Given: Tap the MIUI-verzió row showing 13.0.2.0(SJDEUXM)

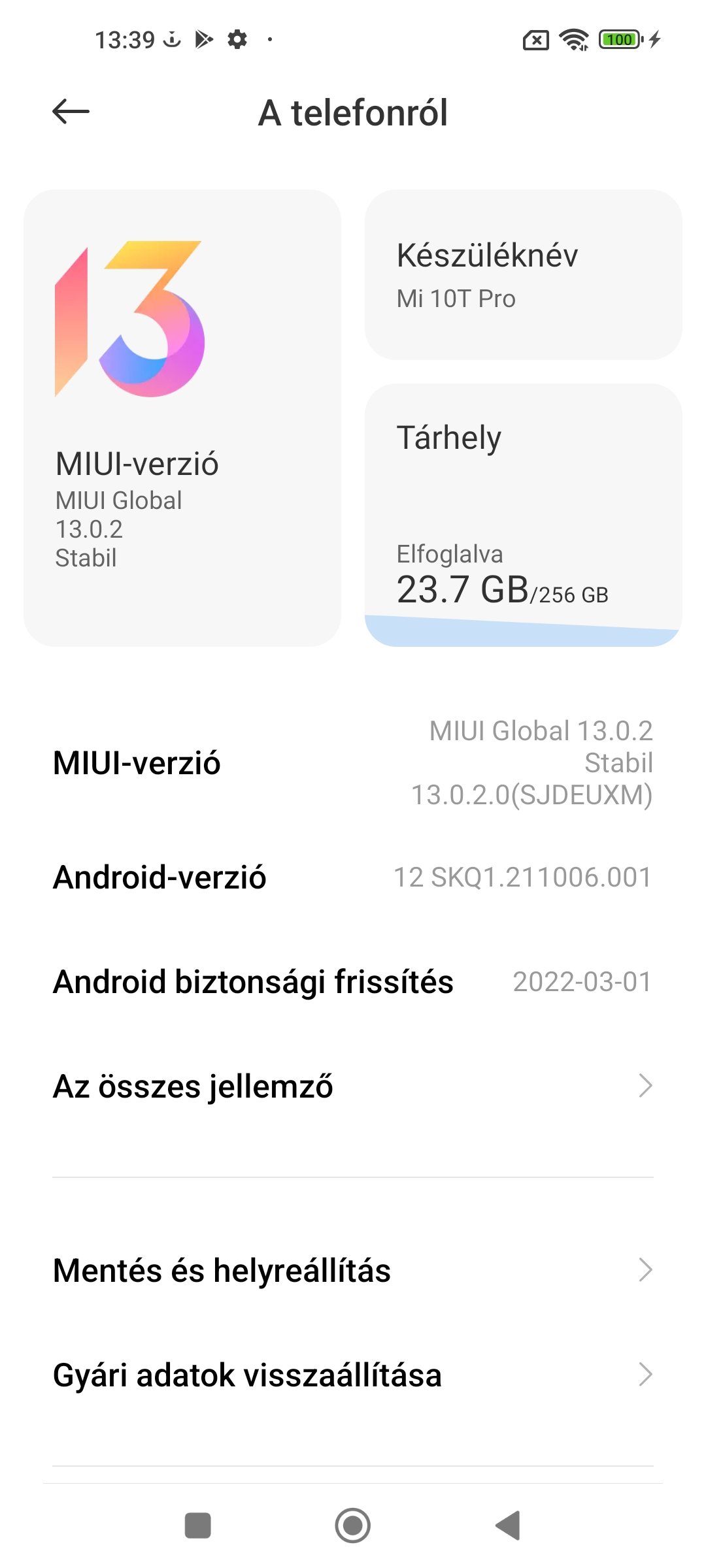Looking at the screenshot, I should 353,762.
